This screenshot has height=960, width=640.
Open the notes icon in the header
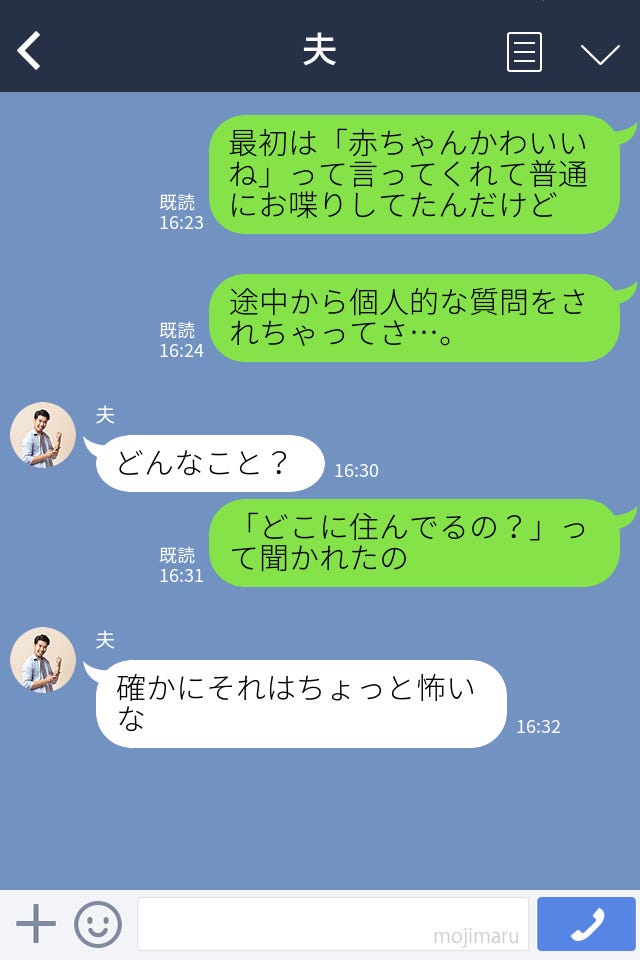(524, 52)
